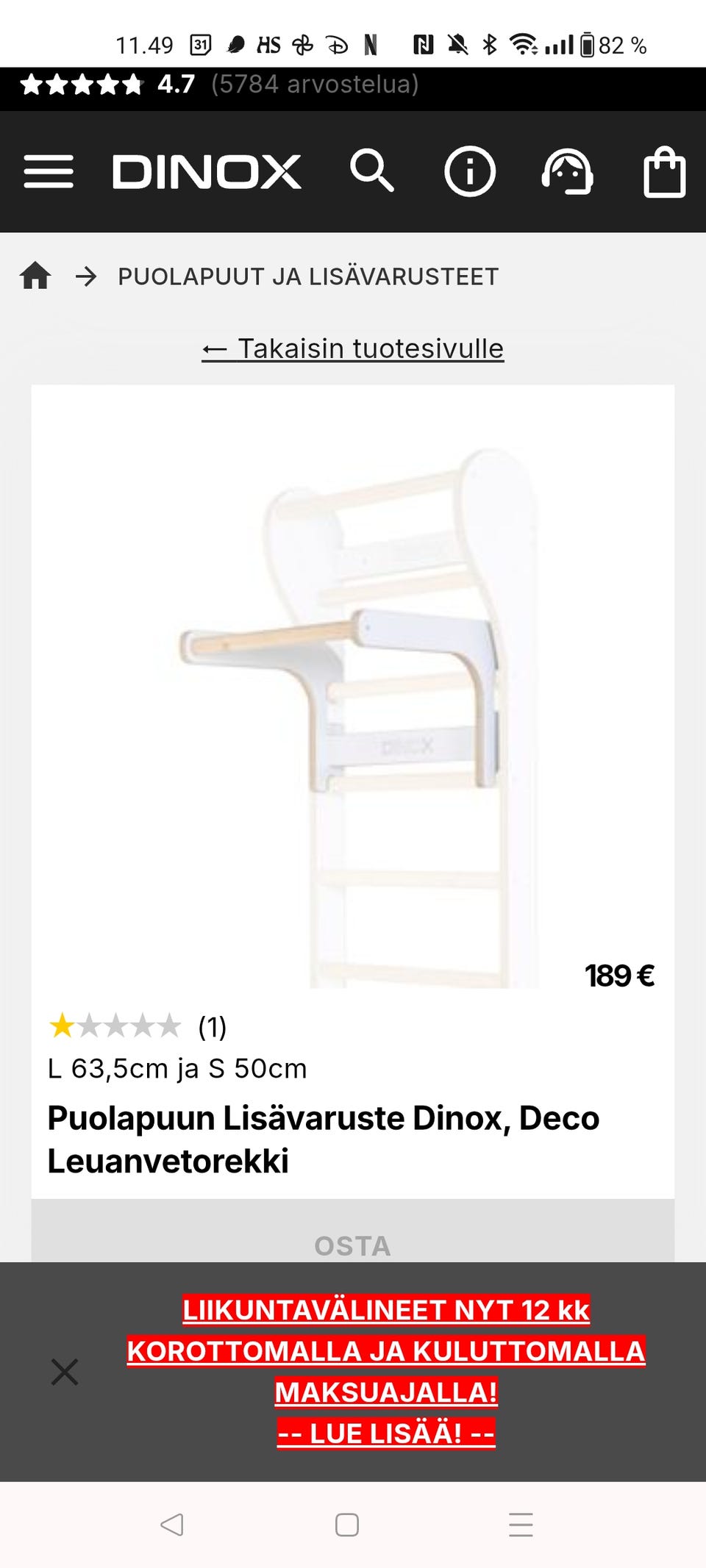Open the shopping bag cart
This screenshot has height=1568, width=706.
click(x=664, y=171)
